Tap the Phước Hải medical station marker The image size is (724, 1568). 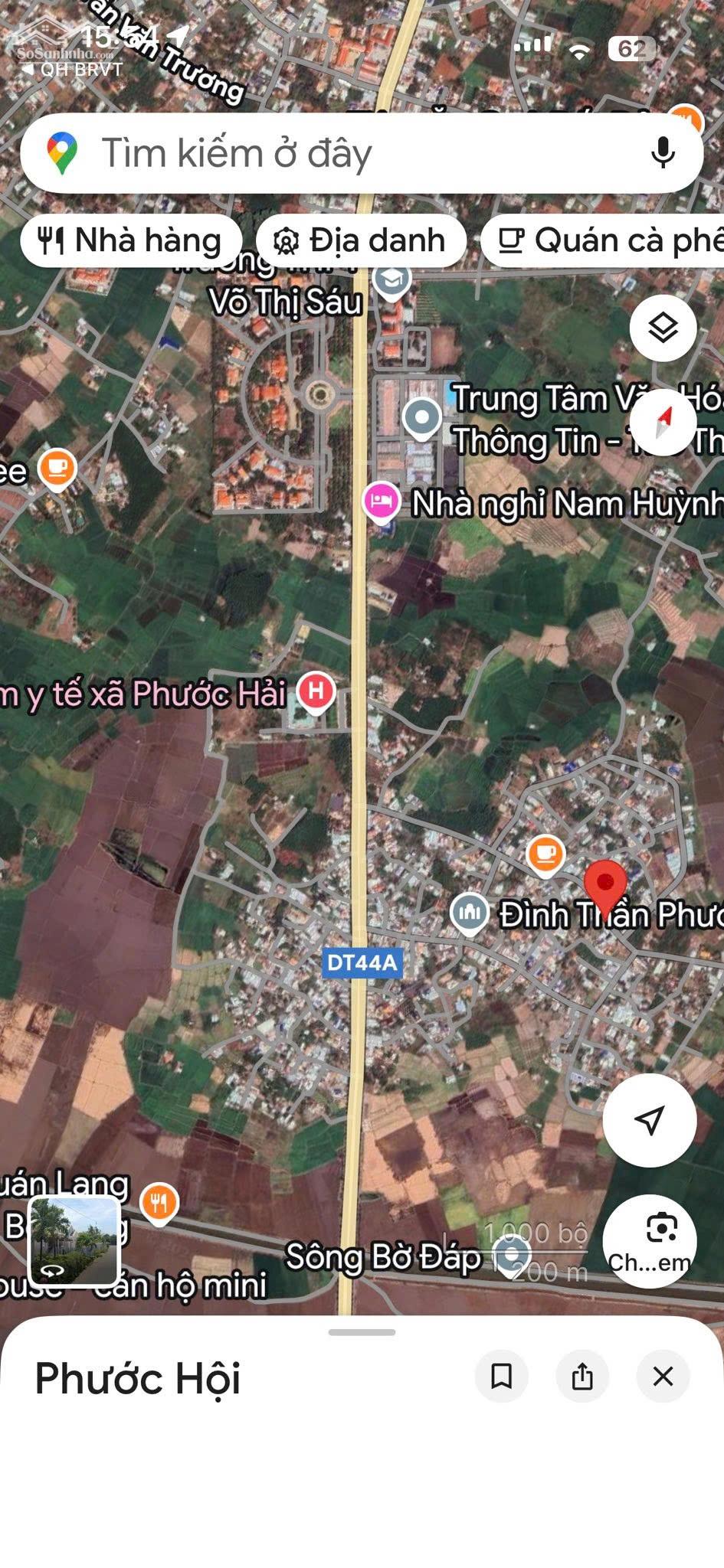[316, 691]
